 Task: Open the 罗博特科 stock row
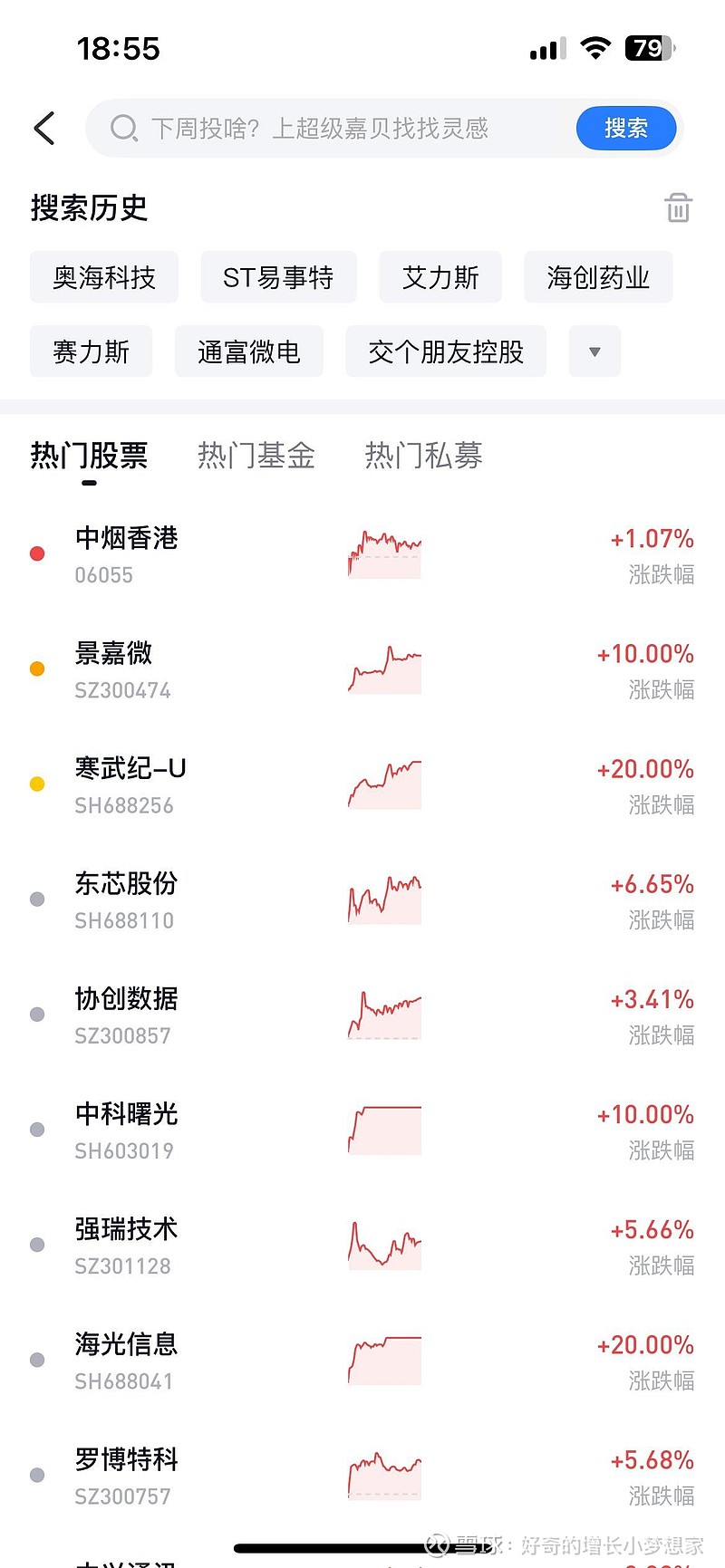[362, 1476]
